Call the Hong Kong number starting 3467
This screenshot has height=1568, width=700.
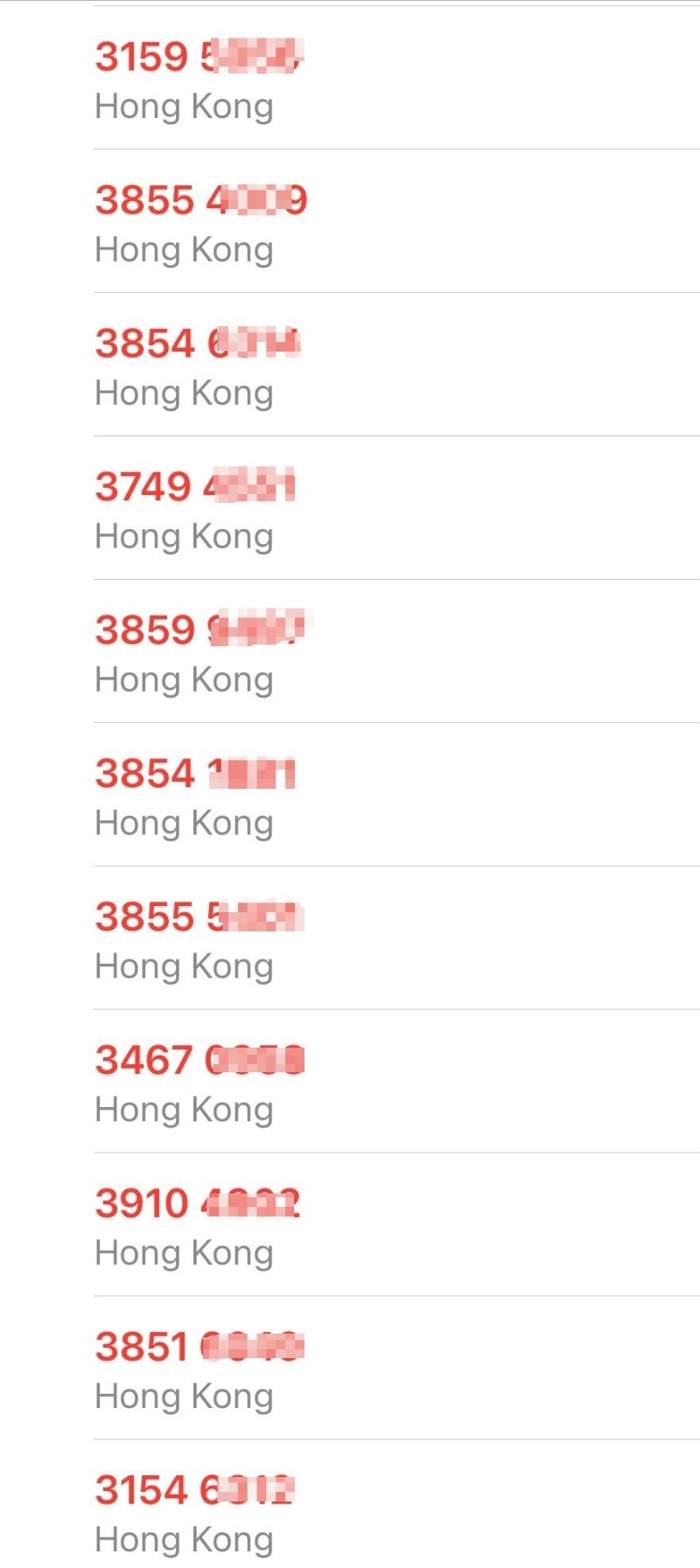tap(200, 1062)
